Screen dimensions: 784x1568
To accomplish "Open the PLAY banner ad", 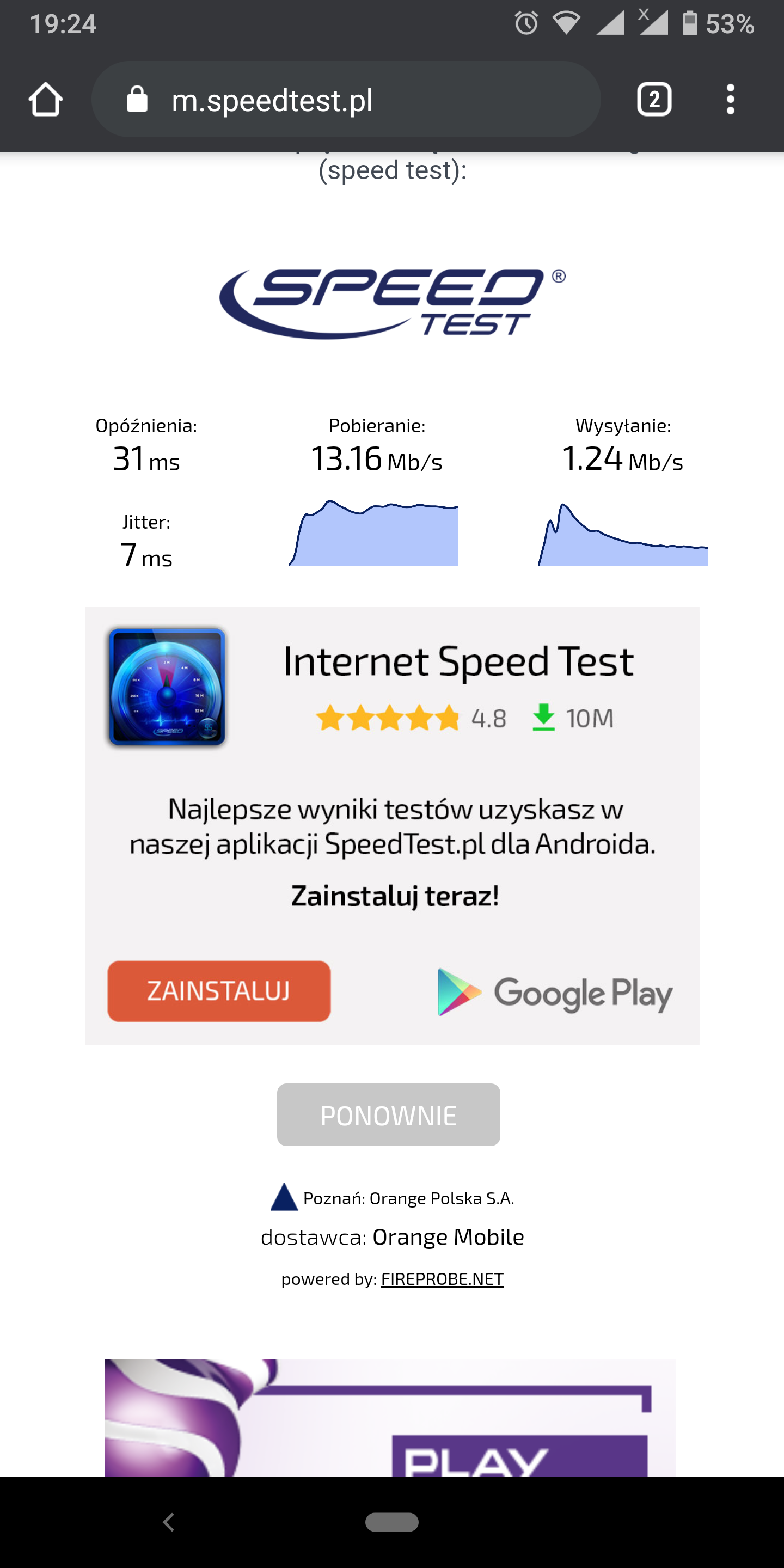I will point(390,1417).
